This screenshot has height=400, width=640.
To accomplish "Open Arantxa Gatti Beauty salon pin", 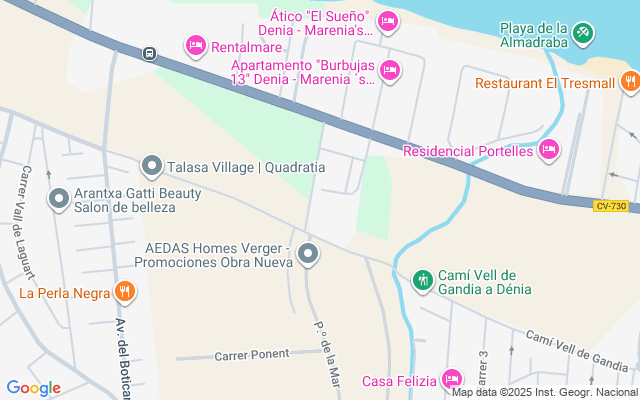I will pos(58,198).
